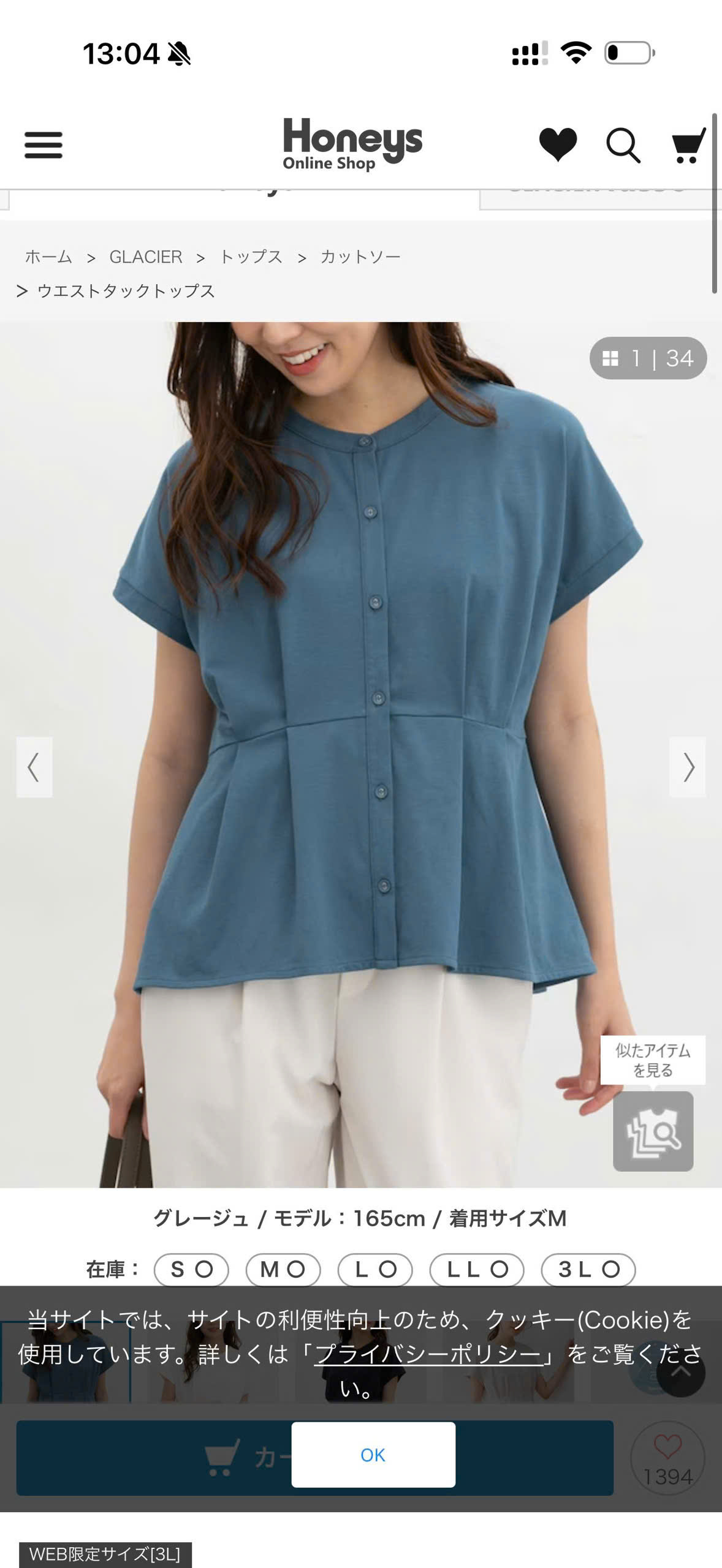The width and height of the screenshot is (722, 1568).
Task: Go to ホーム breadcrumb
Action: tap(48, 257)
